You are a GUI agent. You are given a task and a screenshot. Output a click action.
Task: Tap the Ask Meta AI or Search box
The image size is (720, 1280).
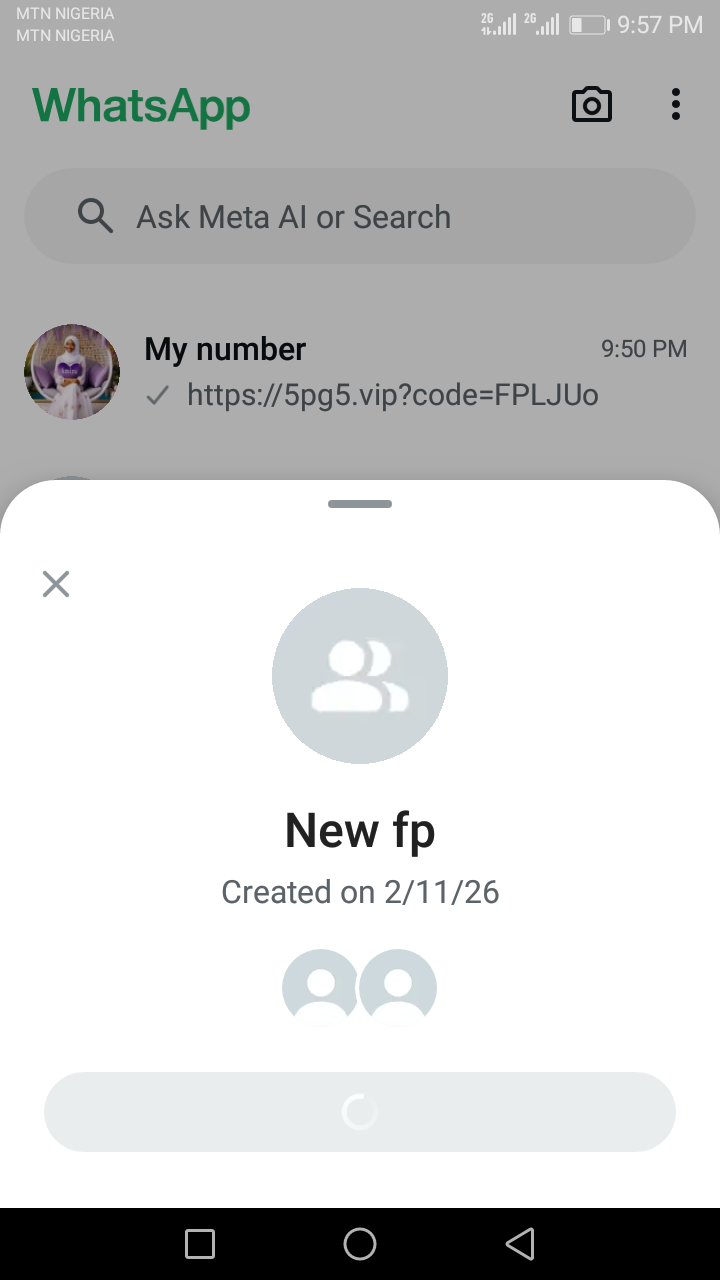[x=360, y=216]
